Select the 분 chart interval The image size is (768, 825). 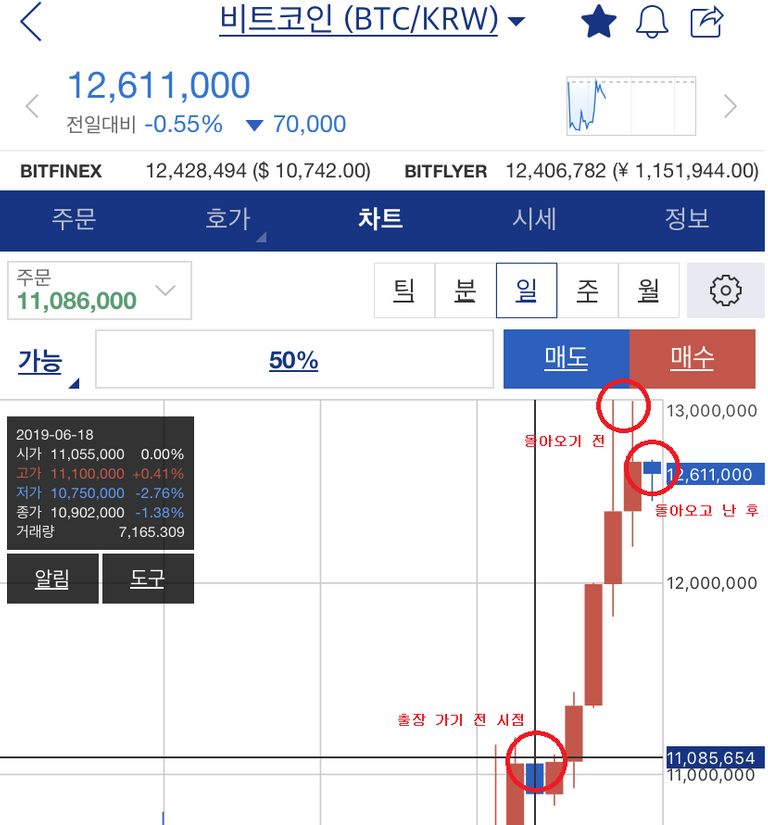(465, 291)
